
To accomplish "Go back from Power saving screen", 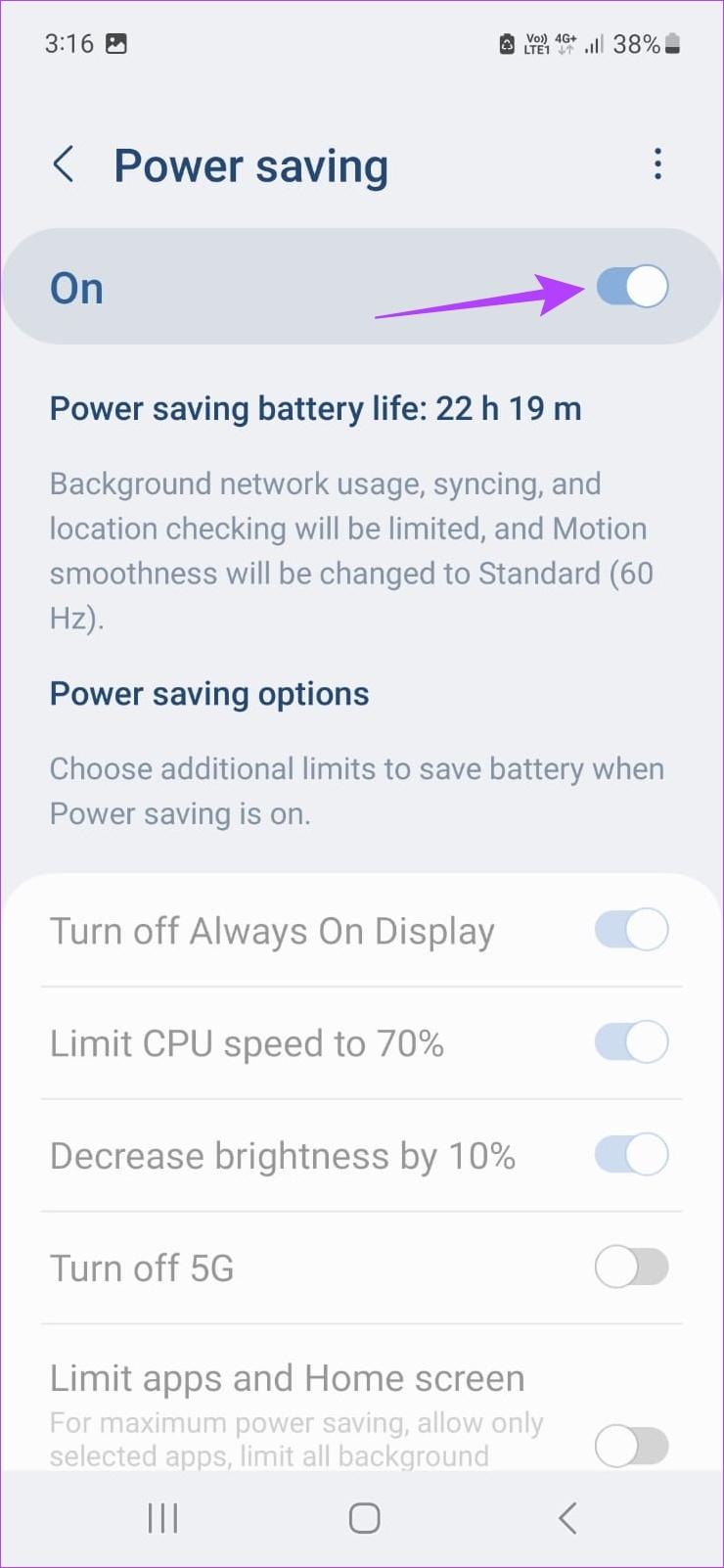I will [x=64, y=164].
